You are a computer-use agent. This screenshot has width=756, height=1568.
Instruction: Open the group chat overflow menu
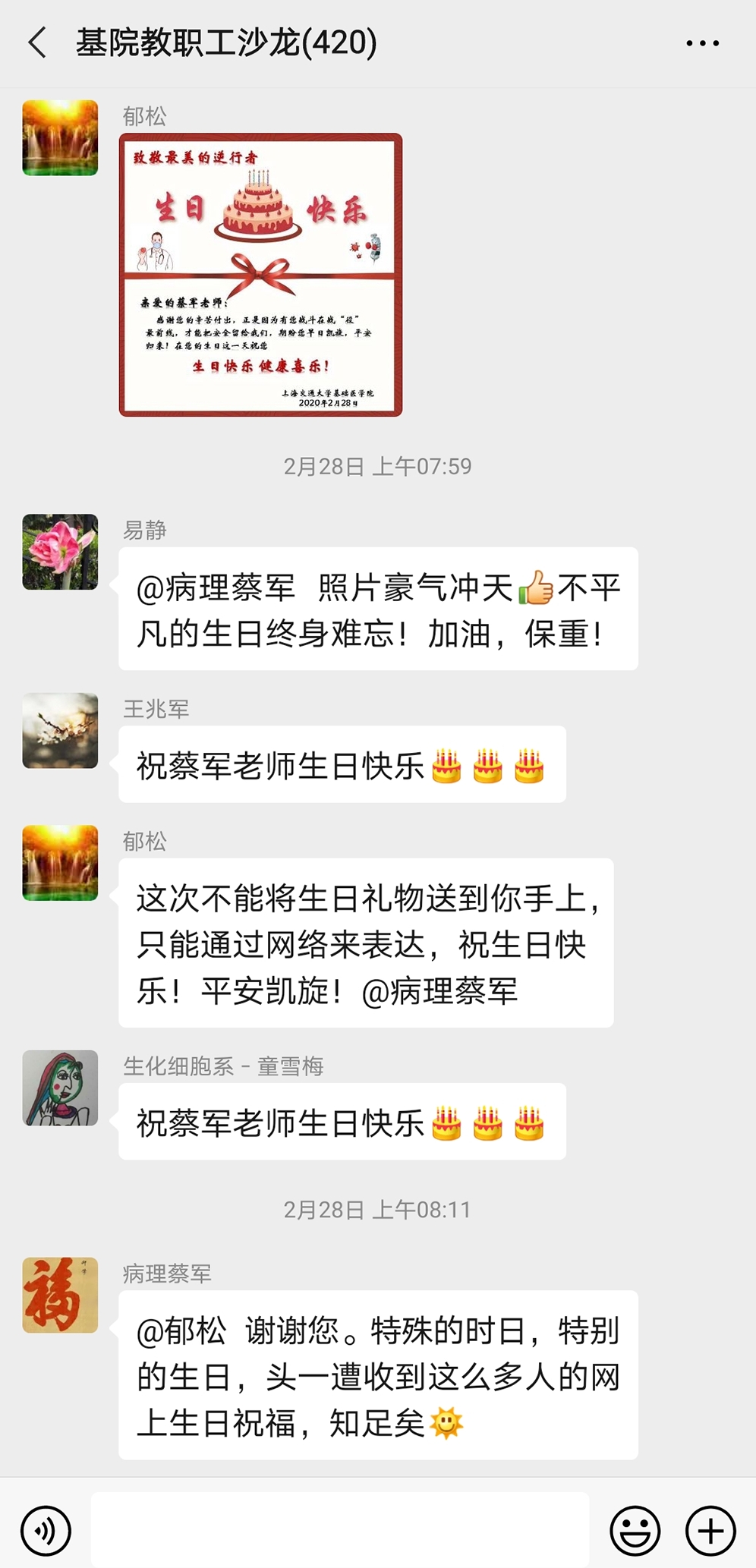[702, 43]
